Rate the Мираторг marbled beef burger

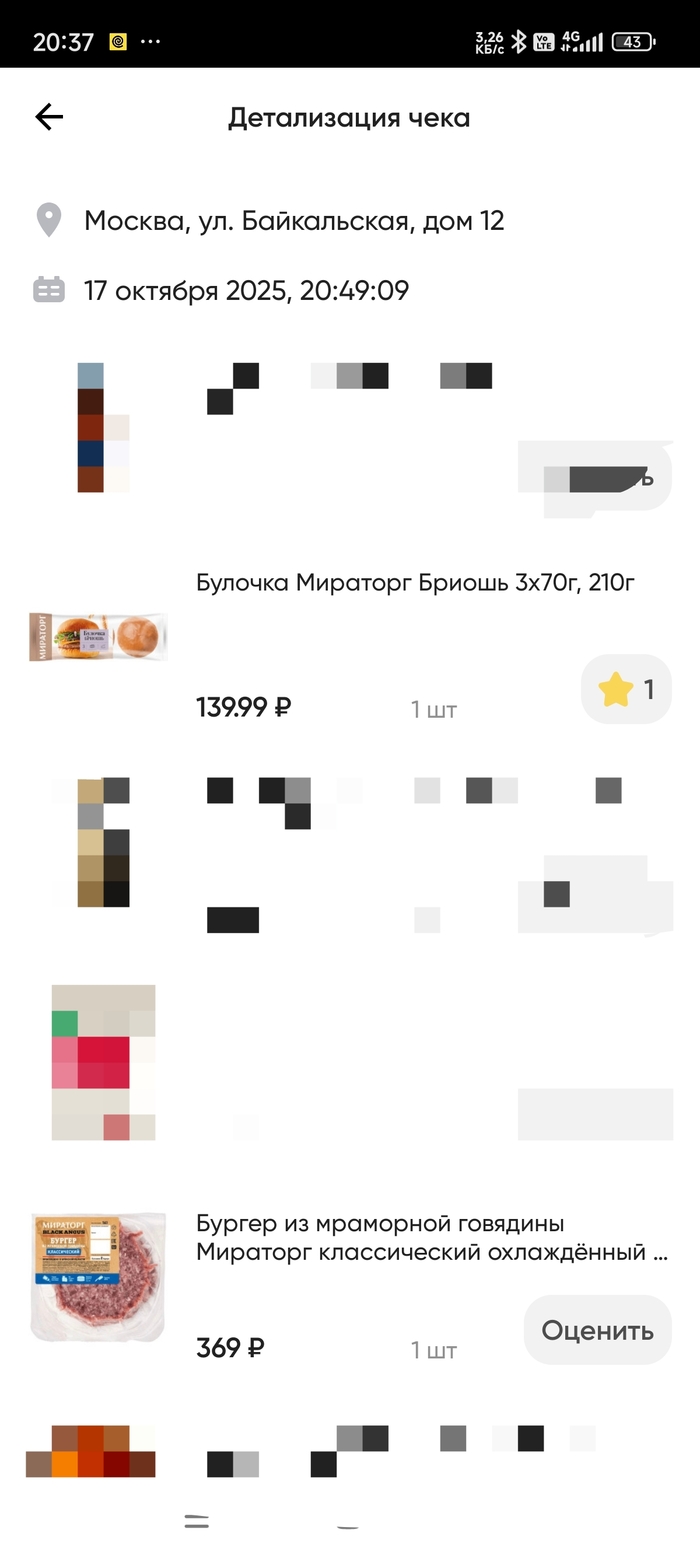coord(597,1330)
